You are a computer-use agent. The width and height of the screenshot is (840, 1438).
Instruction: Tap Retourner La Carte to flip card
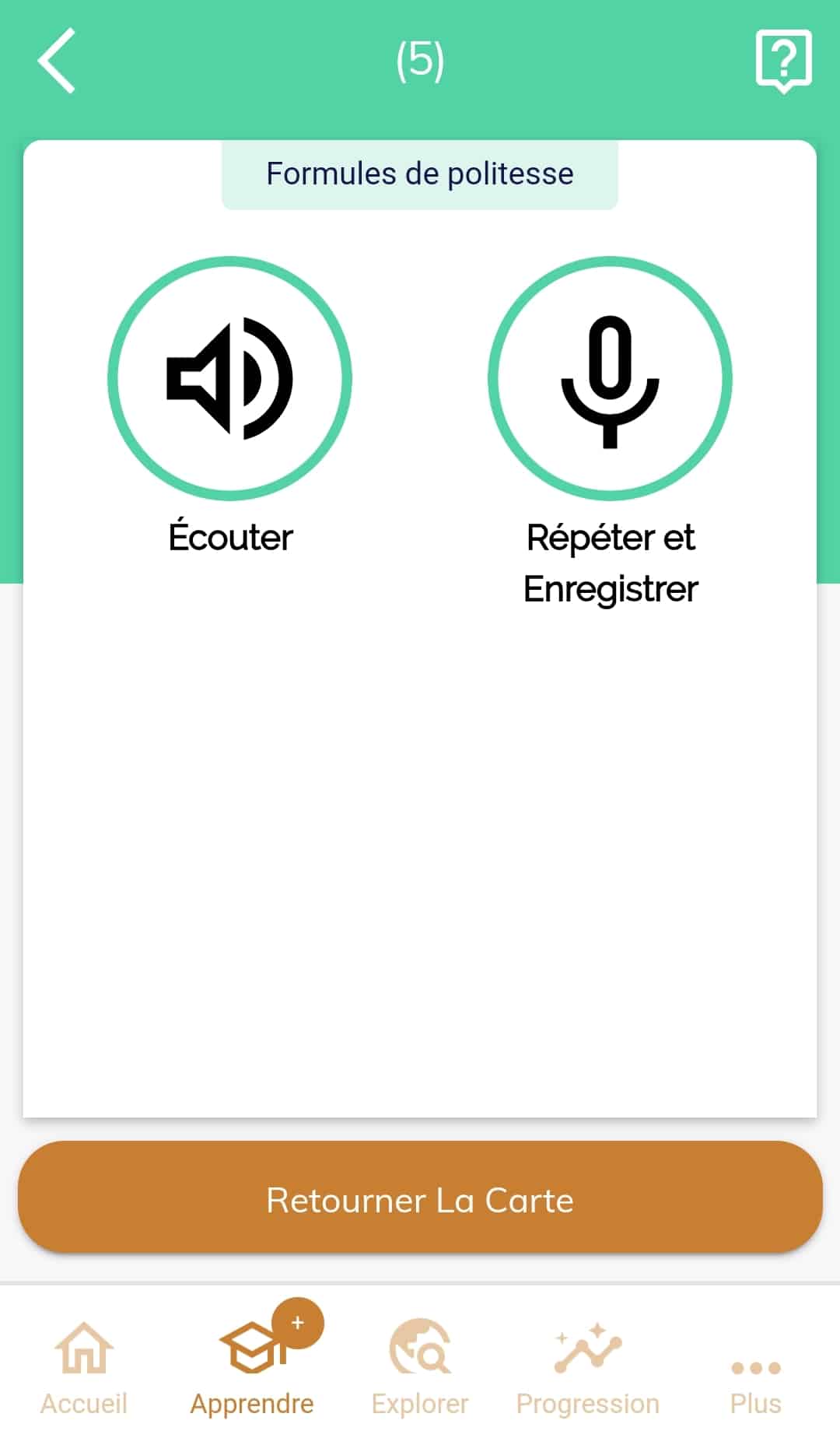pos(420,1199)
